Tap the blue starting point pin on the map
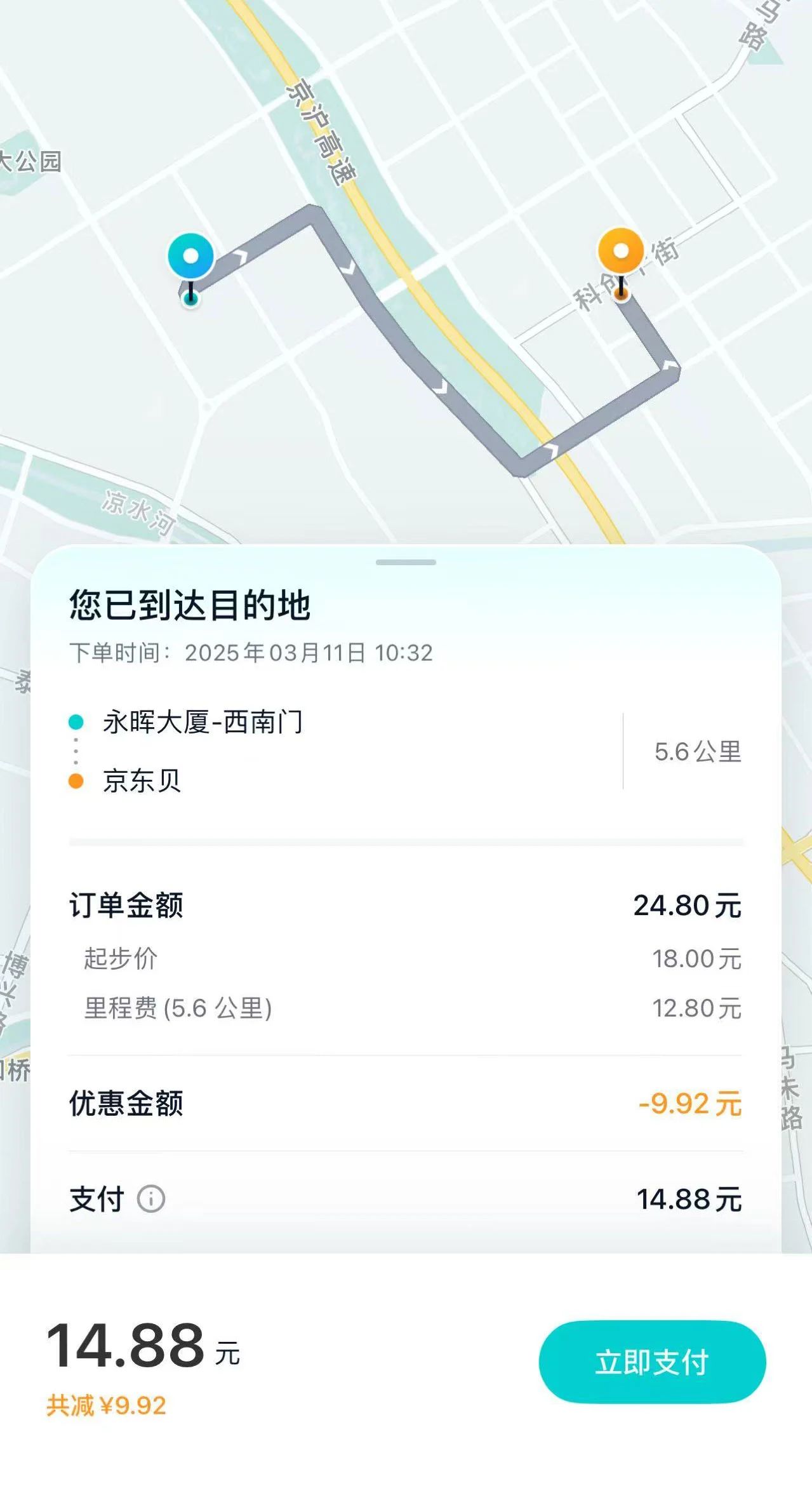812x1486 pixels. tap(192, 258)
